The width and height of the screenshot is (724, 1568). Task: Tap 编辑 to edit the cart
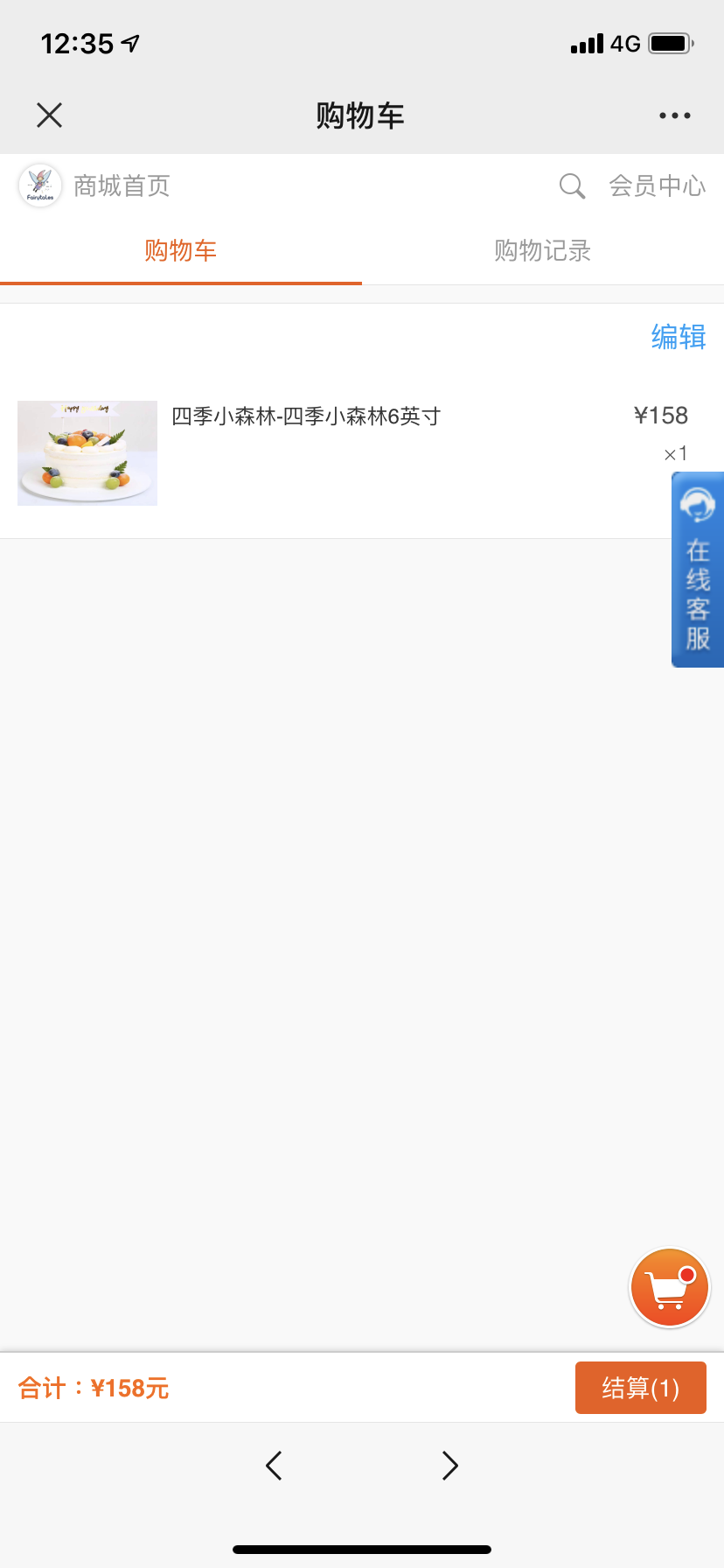coord(679,337)
